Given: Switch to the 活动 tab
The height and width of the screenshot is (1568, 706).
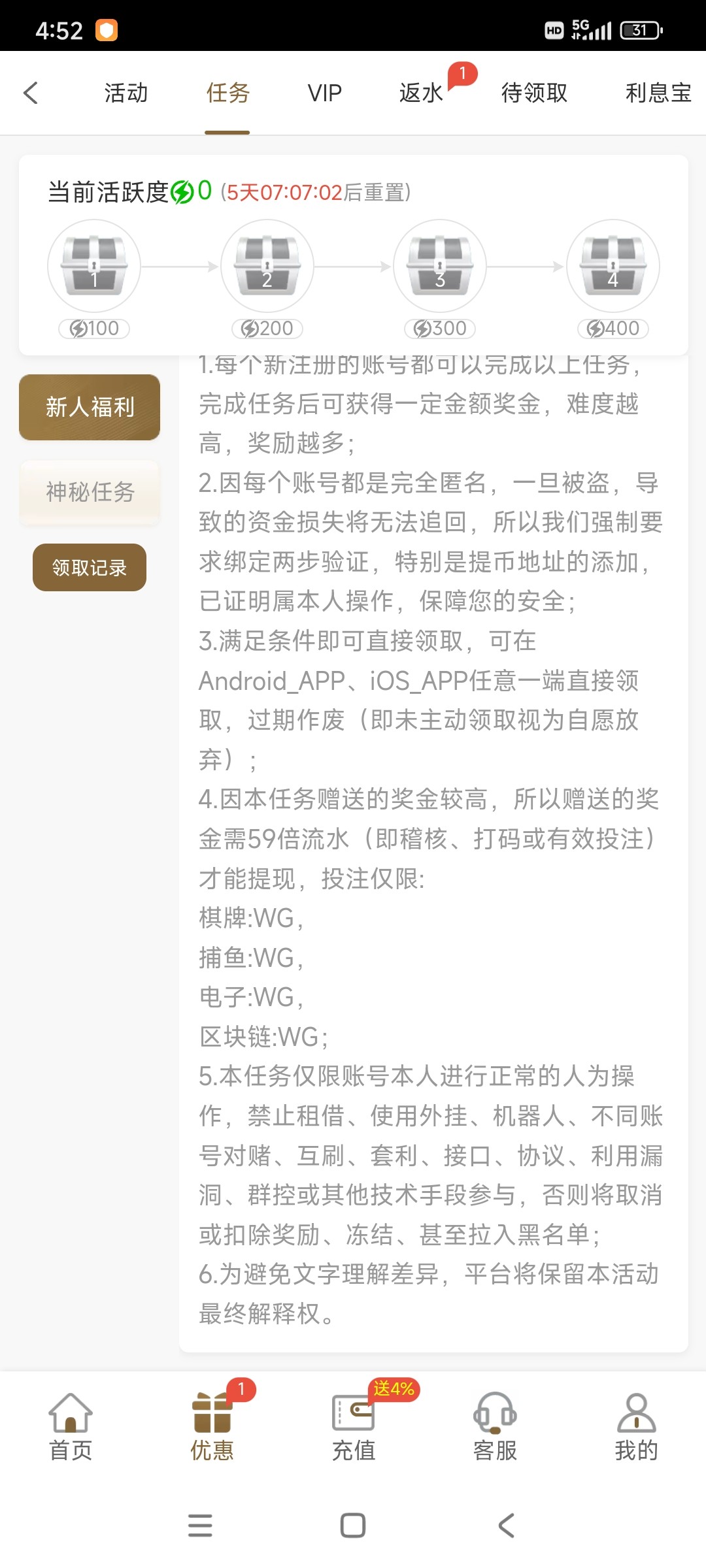Looking at the screenshot, I should [x=126, y=93].
